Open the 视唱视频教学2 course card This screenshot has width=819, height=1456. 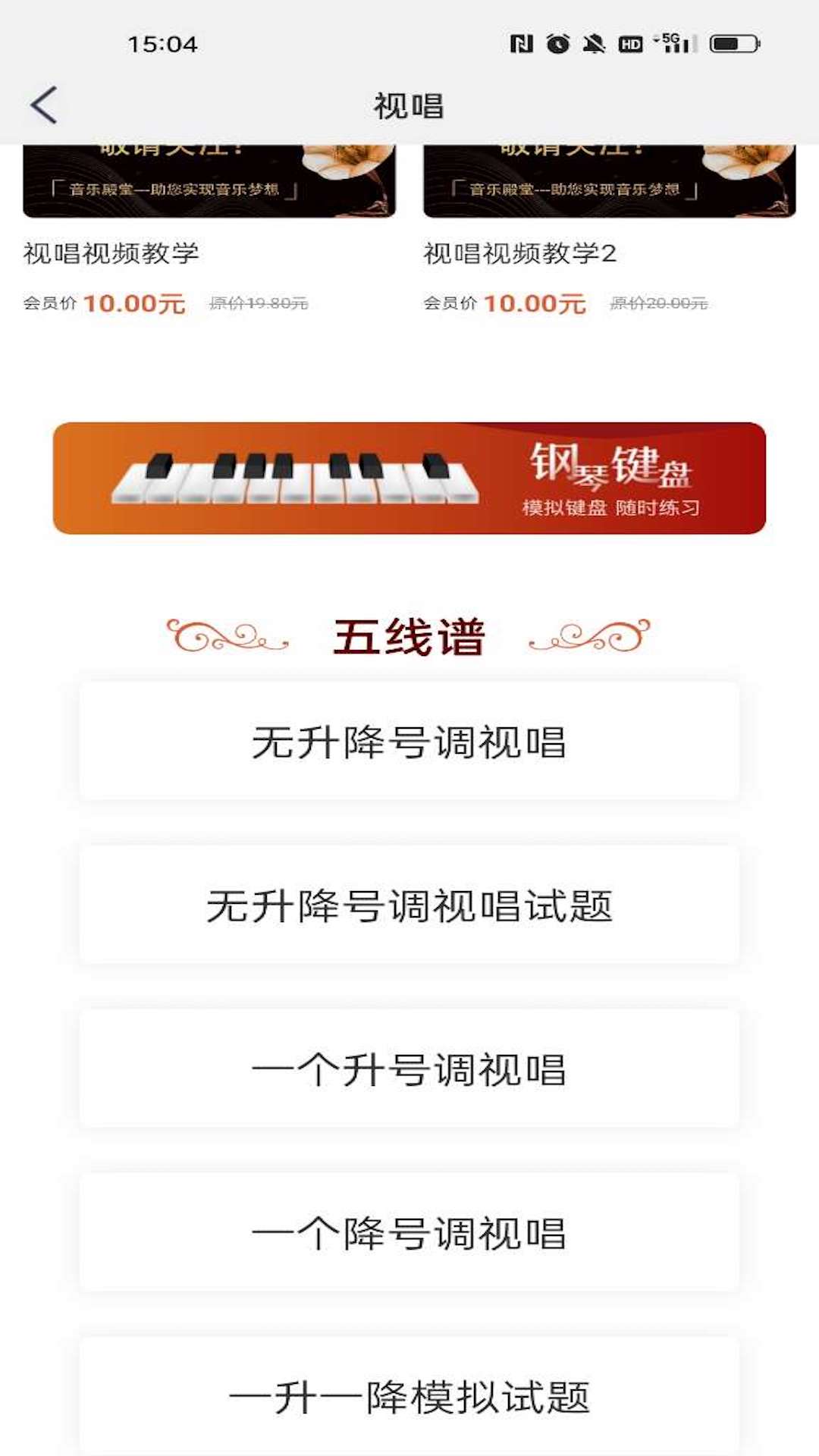tap(609, 227)
